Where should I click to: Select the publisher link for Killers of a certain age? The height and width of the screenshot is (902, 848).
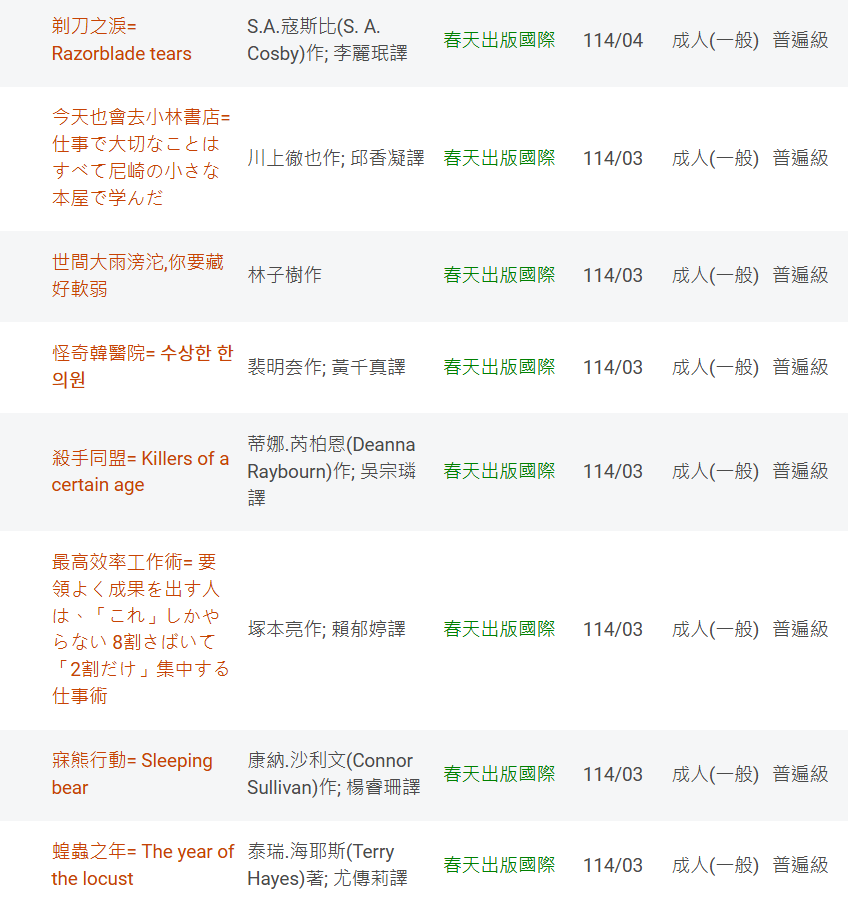(x=499, y=471)
